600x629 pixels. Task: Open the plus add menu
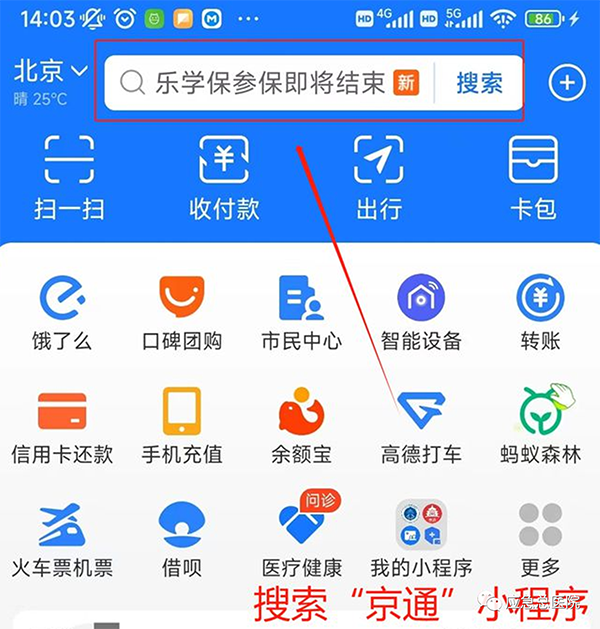pos(567,82)
